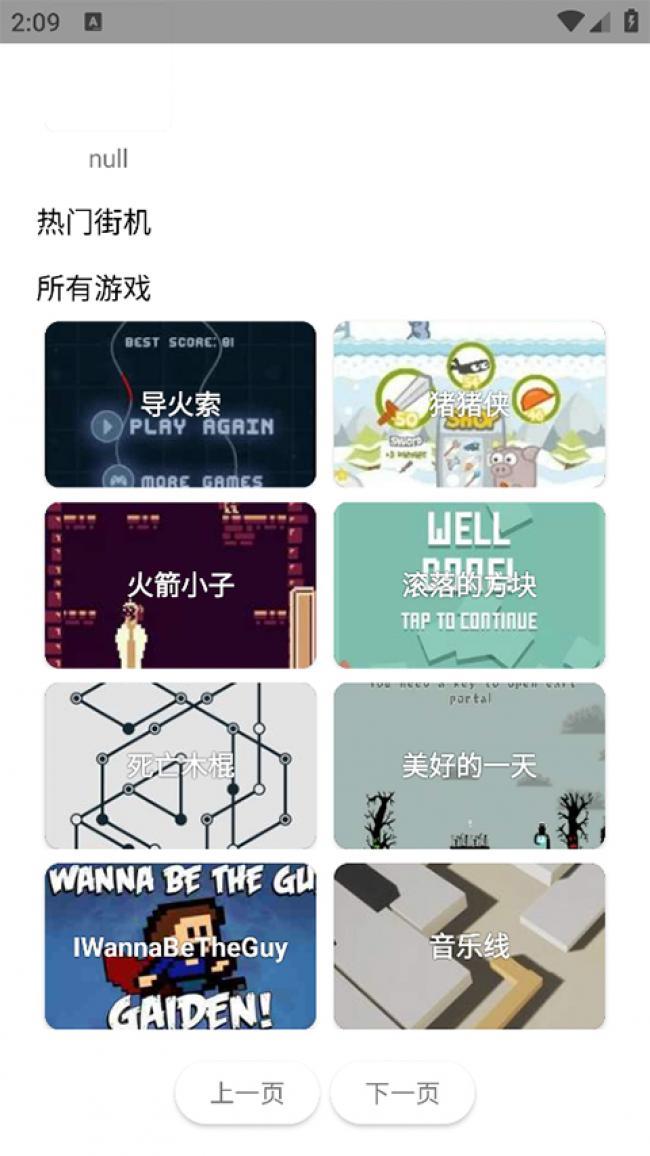Tap the null placeholder item at top
This screenshot has height=1156, width=650.
pyautogui.click(x=108, y=110)
